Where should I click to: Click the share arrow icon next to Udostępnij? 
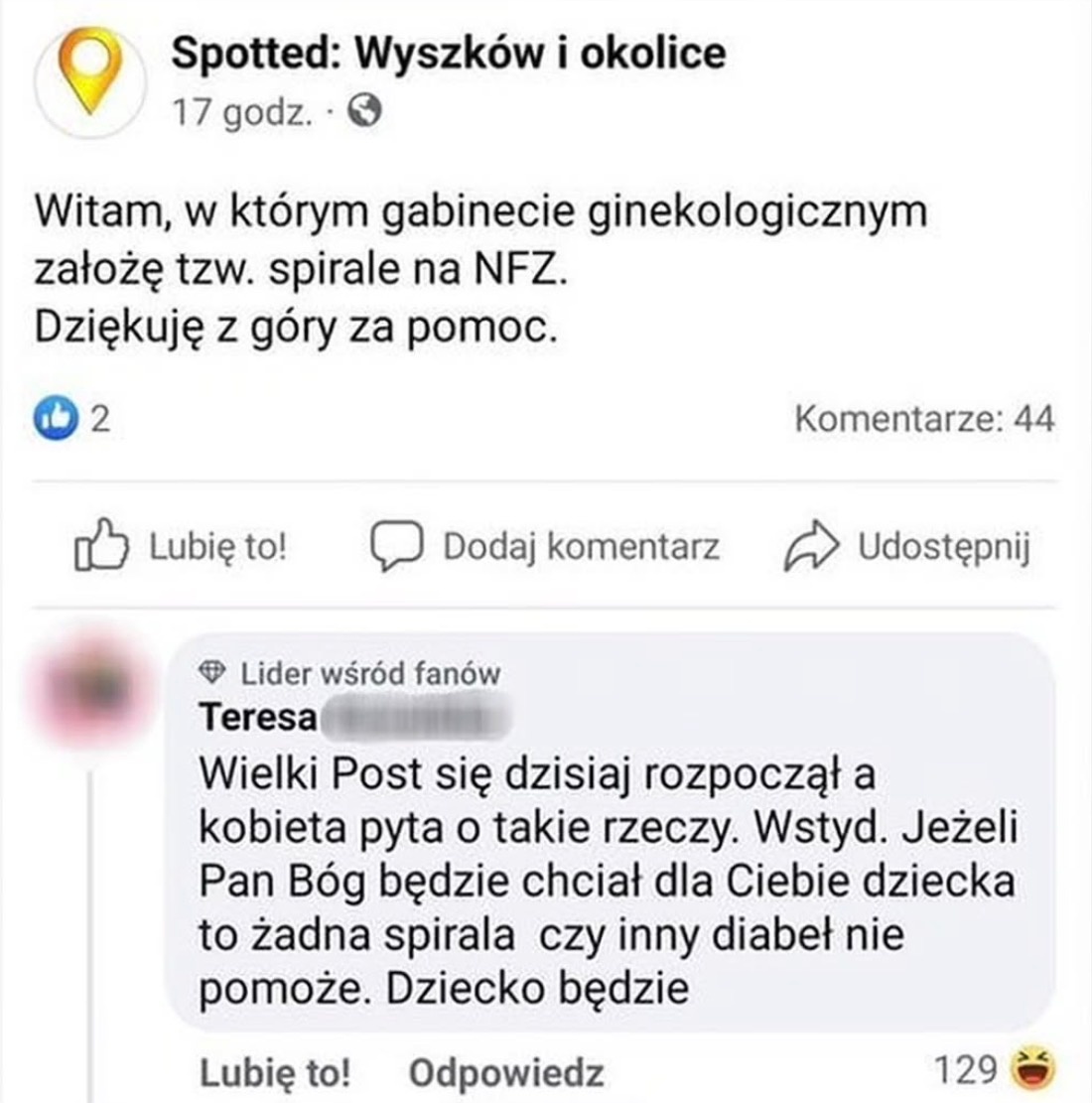[x=810, y=544]
